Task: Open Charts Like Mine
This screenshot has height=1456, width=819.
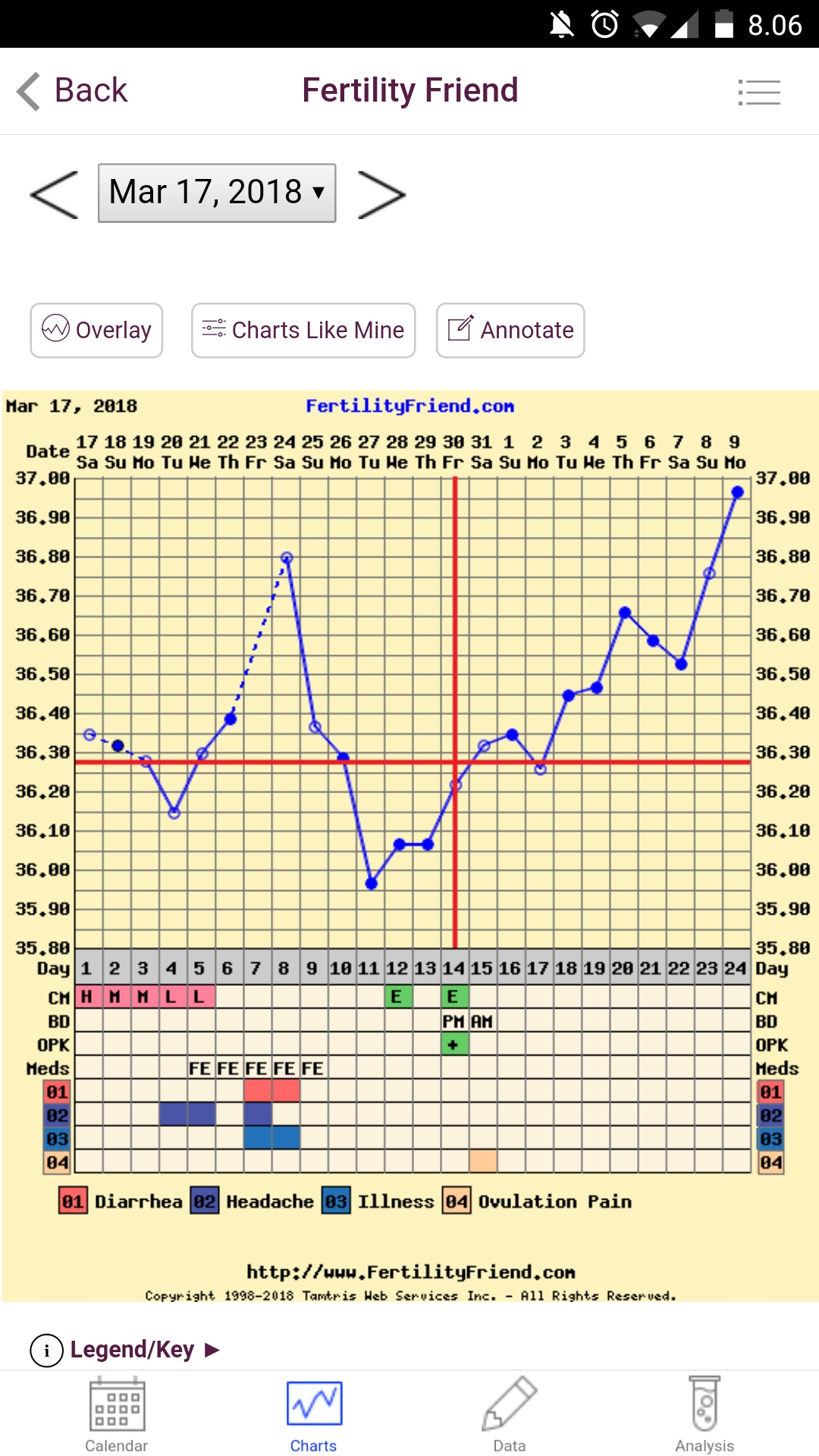Action: [x=303, y=330]
